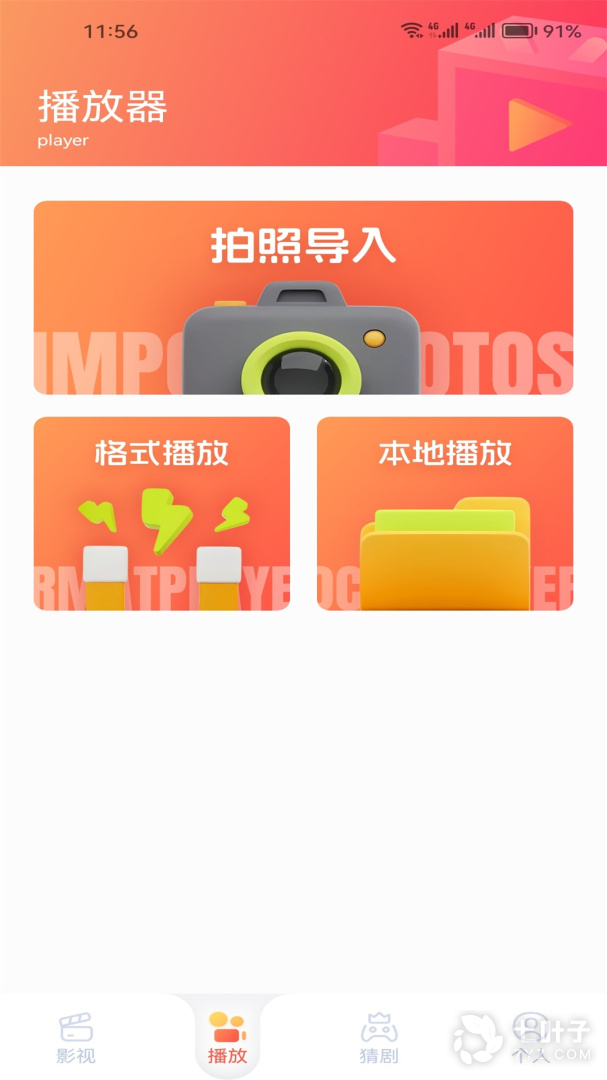Open the 本地播放 local player card
This screenshot has height=1080, width=607.
pos(445,513)
